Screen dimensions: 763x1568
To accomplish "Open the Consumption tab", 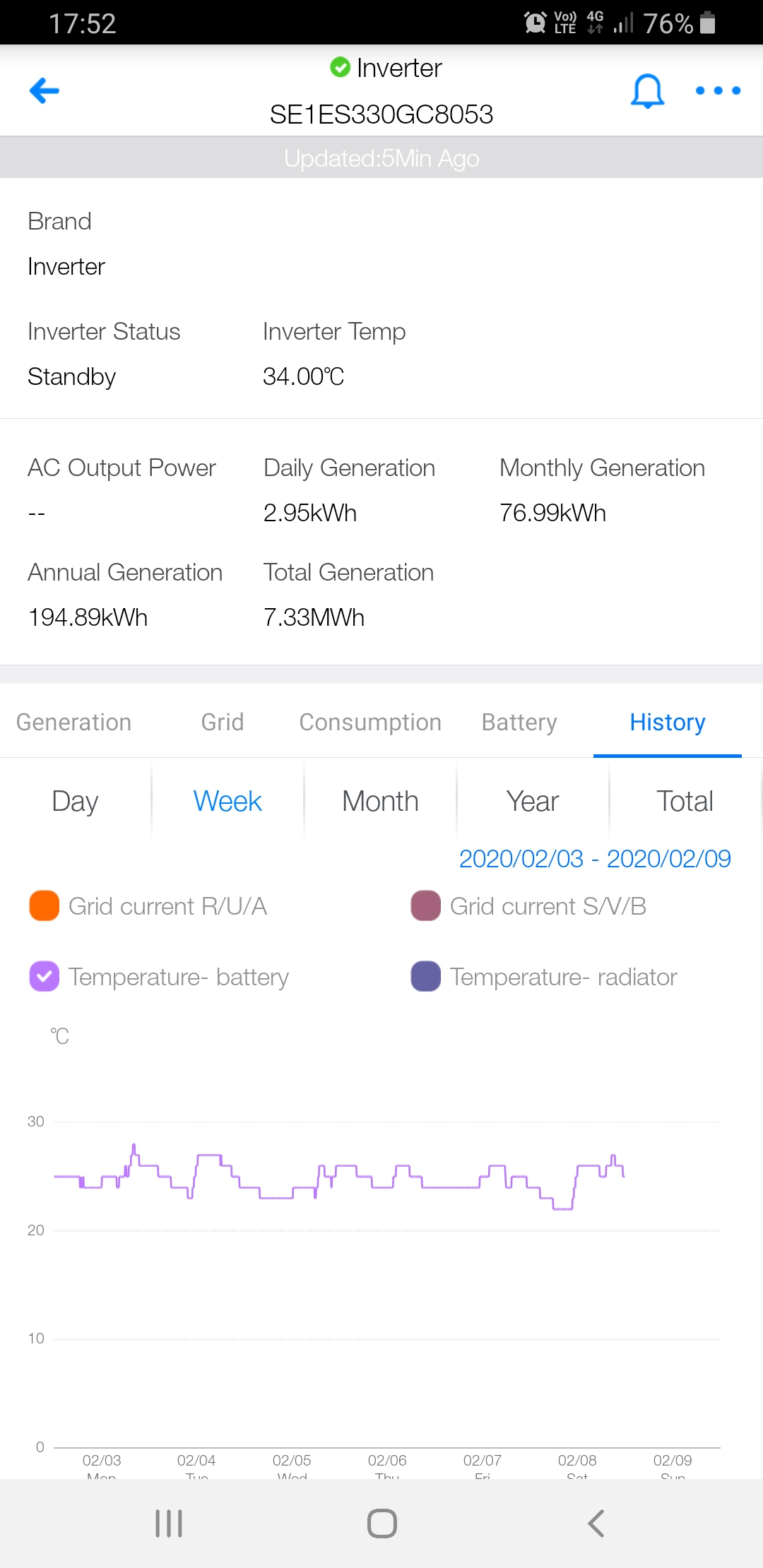I will 370,722.
